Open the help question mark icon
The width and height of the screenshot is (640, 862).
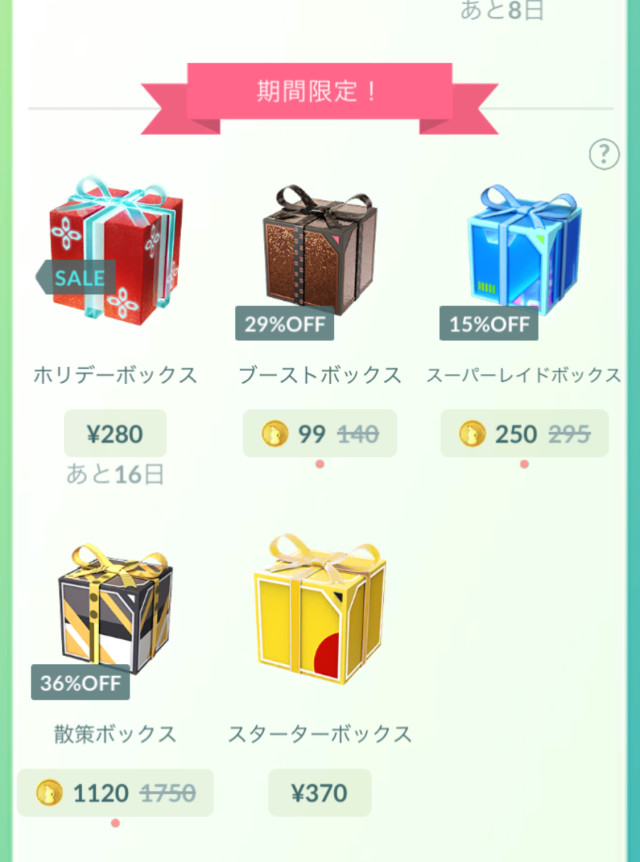click(x=604, y=154)
